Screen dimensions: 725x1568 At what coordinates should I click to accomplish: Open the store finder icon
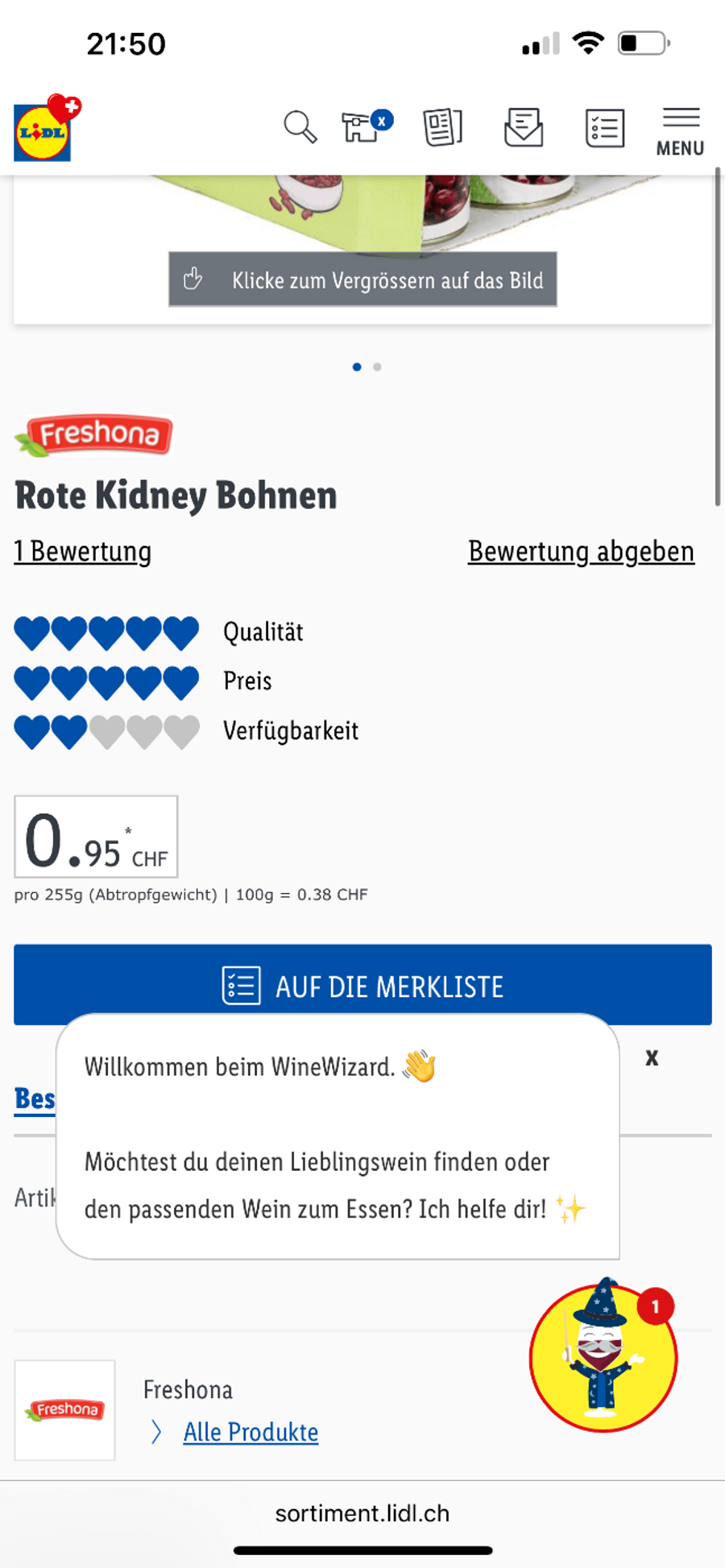pyautogui.click(x=365, y=127)
